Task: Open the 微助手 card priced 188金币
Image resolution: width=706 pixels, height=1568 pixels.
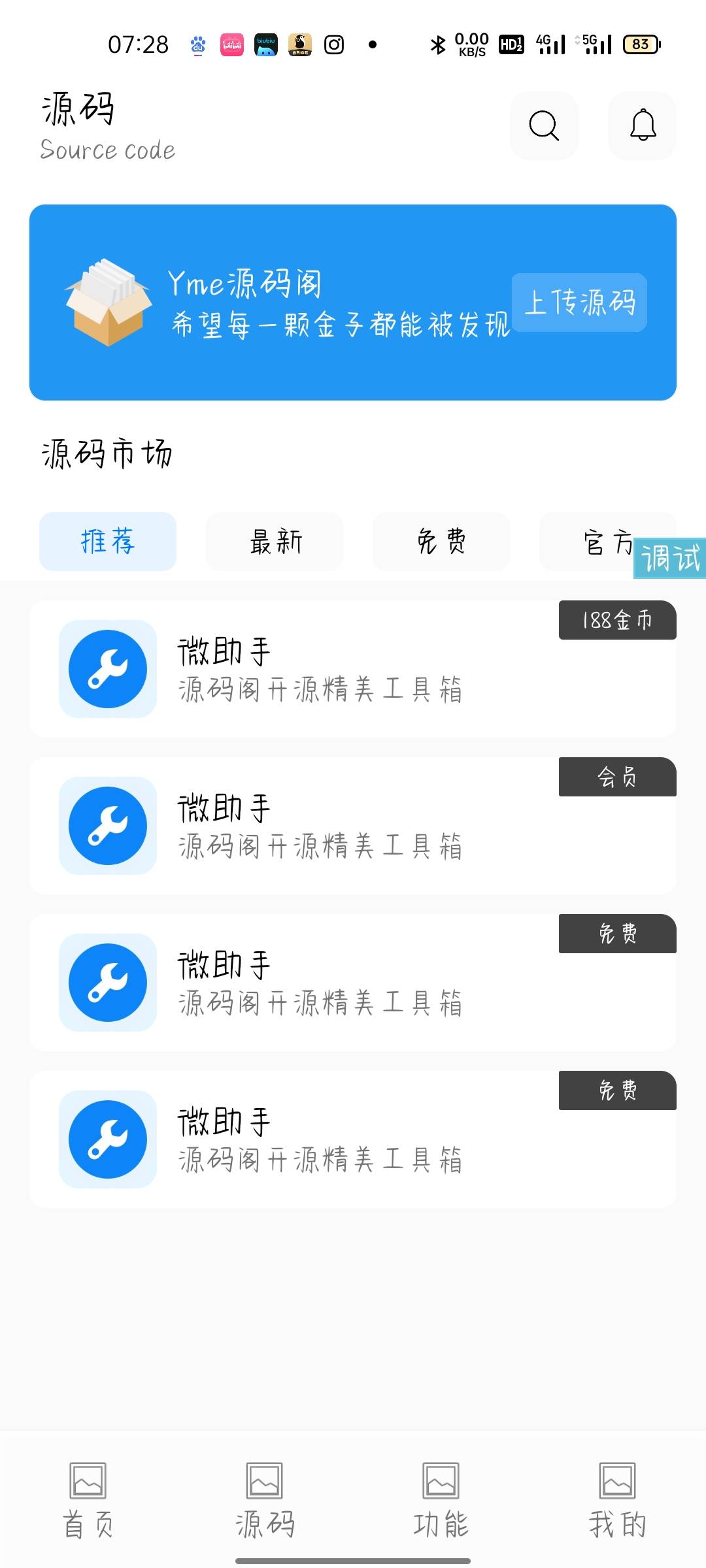Action: tap(353, 670)
